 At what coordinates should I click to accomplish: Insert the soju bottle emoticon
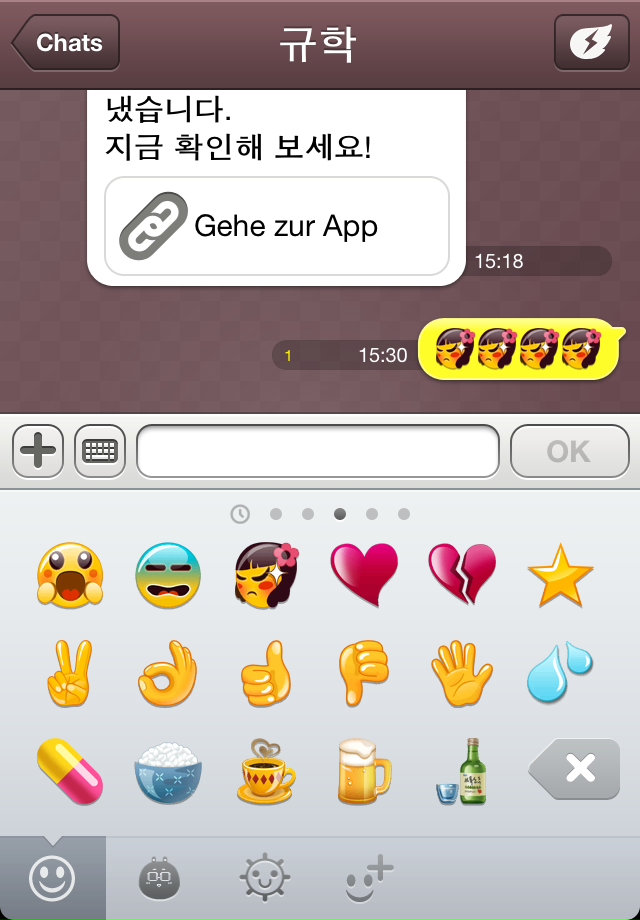pos(462,771)
